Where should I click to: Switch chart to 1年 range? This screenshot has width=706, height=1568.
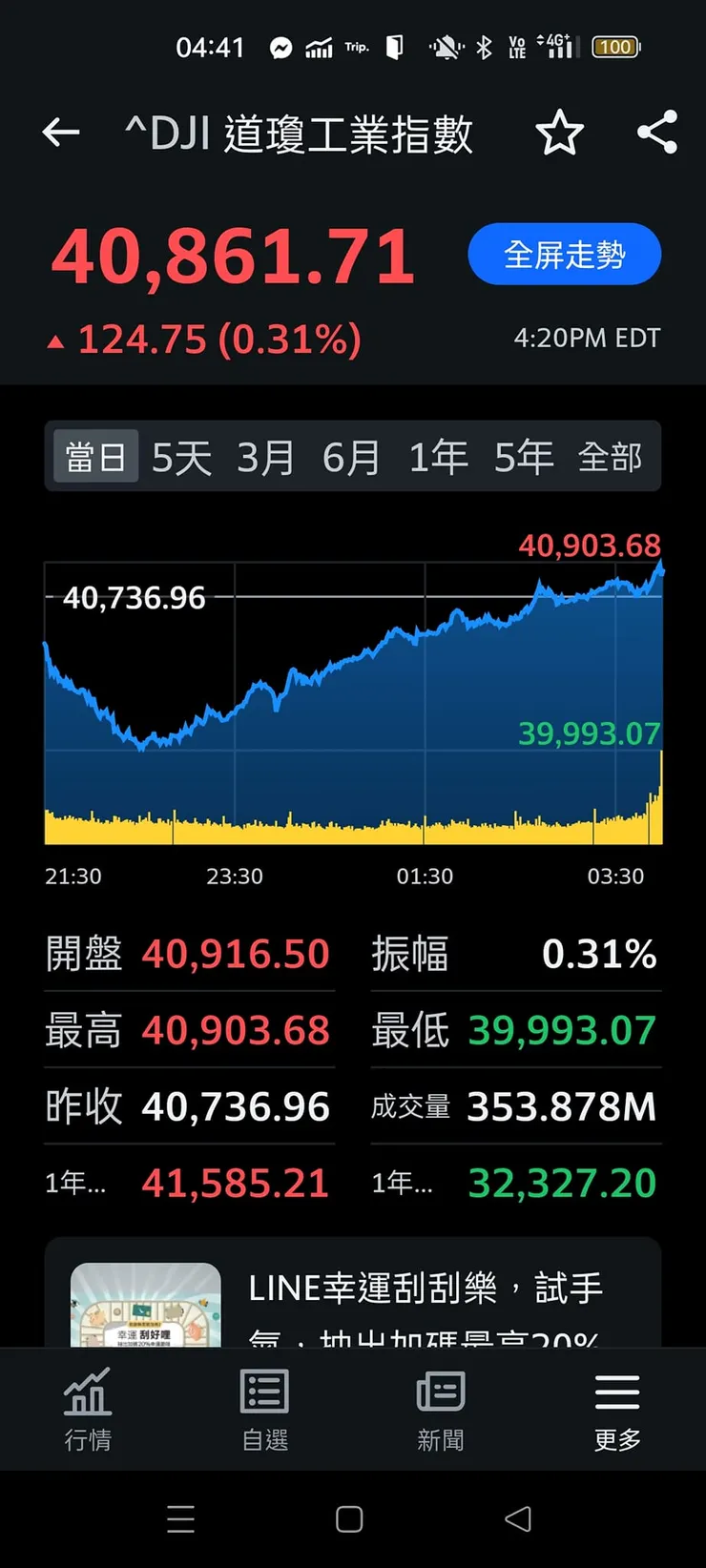click(437, 456)
